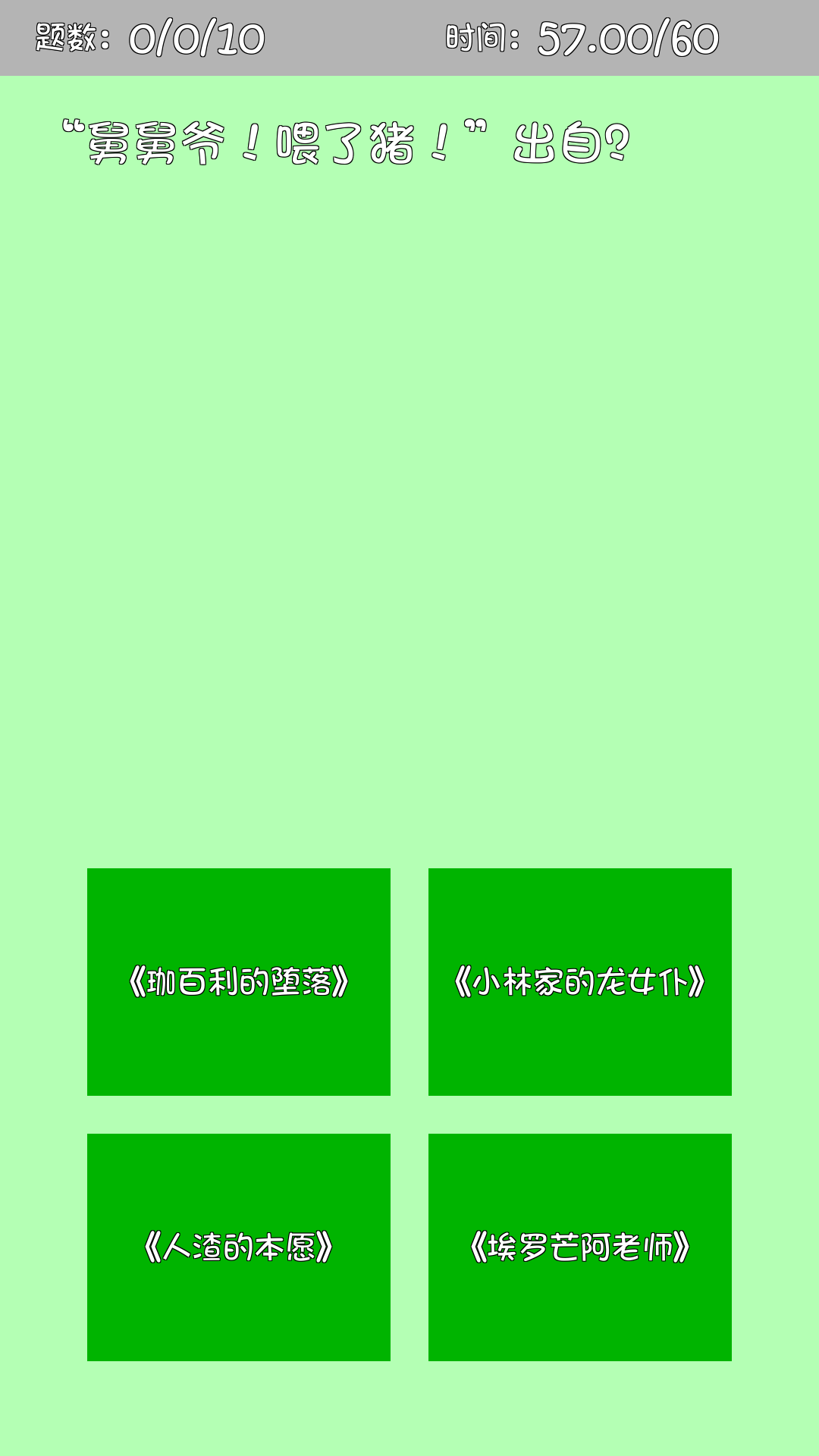This screenshot has width=819, height=1456.
Task: Choose the top-left green answer option
Action: [x=240, y=981]
